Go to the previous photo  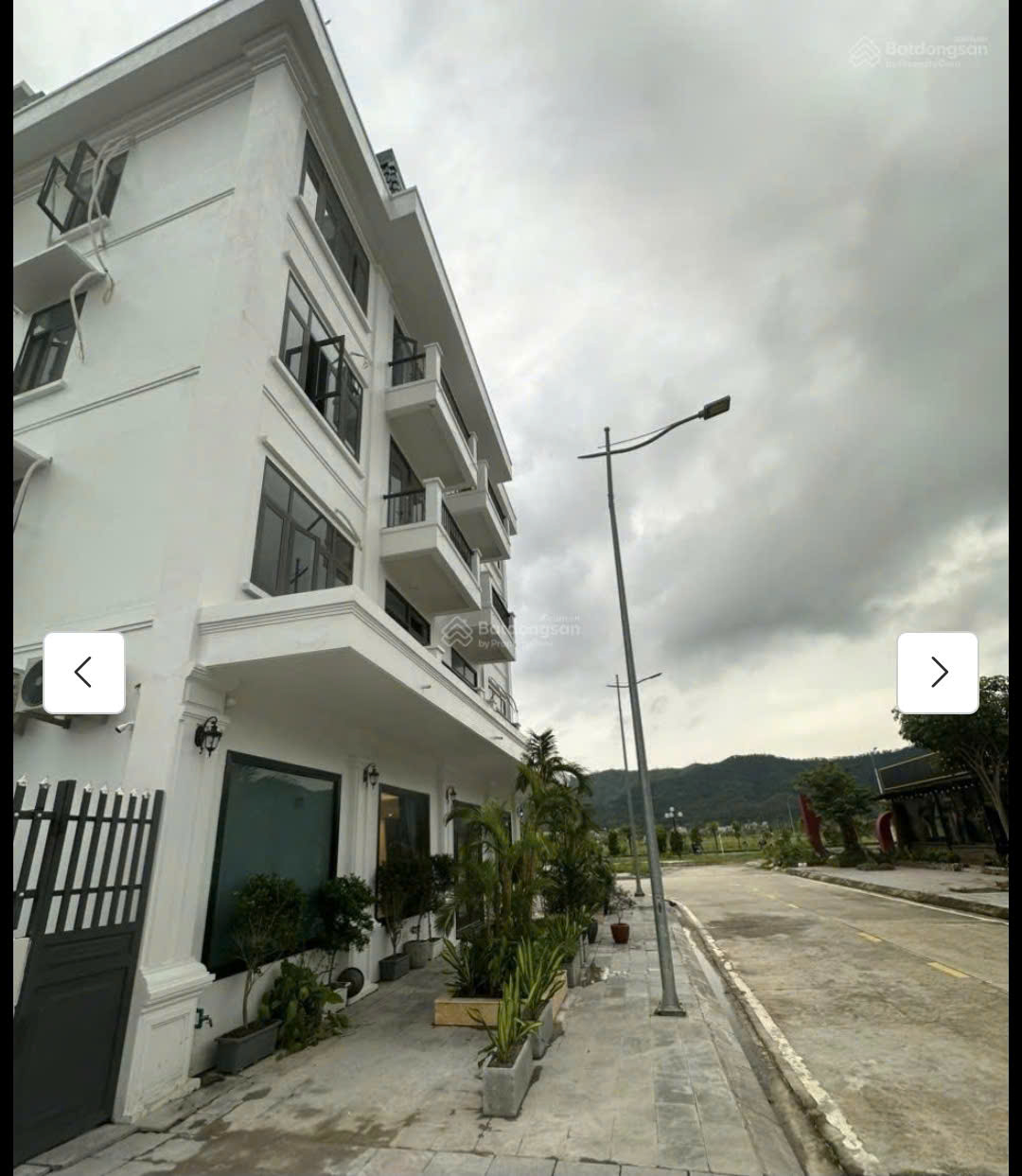pos(84,673)
